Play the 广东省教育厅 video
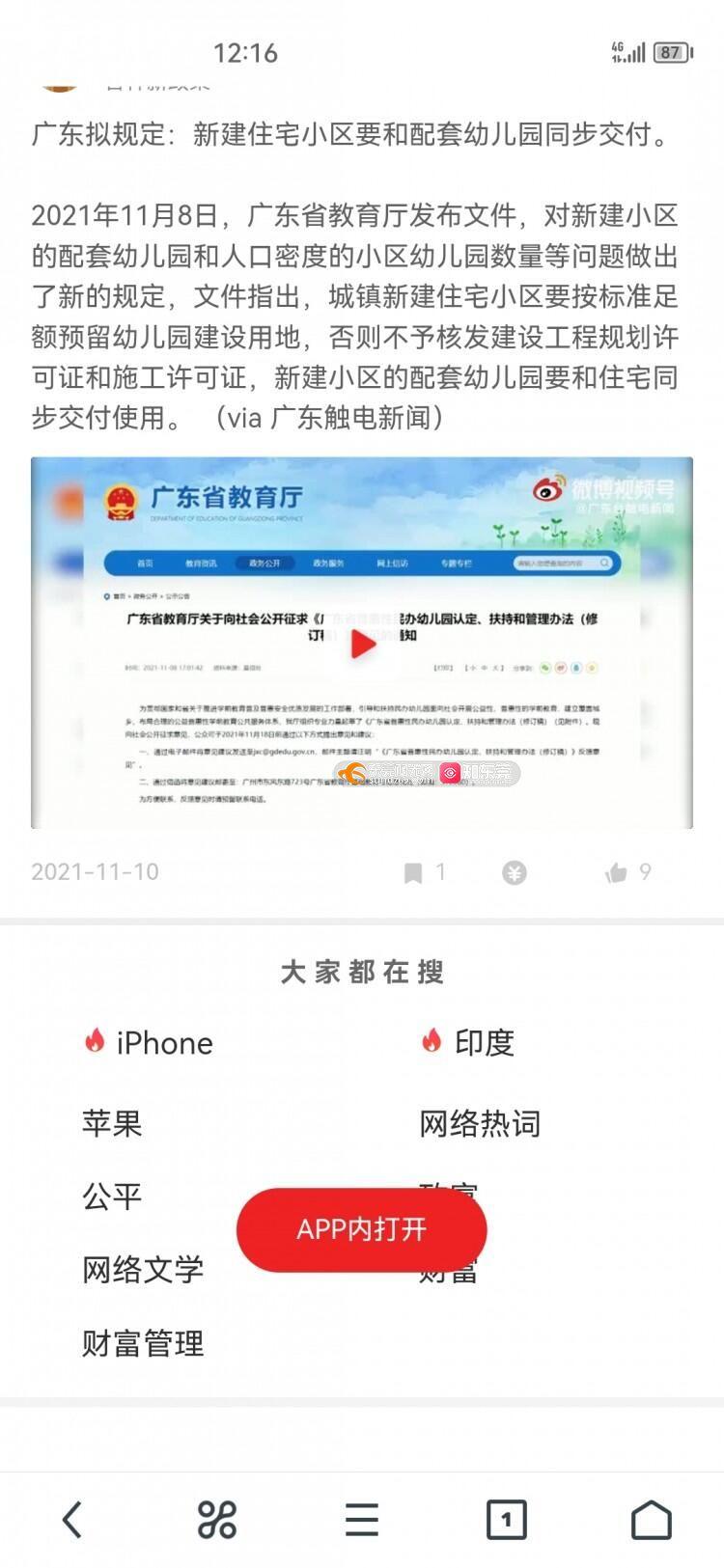 362,644
